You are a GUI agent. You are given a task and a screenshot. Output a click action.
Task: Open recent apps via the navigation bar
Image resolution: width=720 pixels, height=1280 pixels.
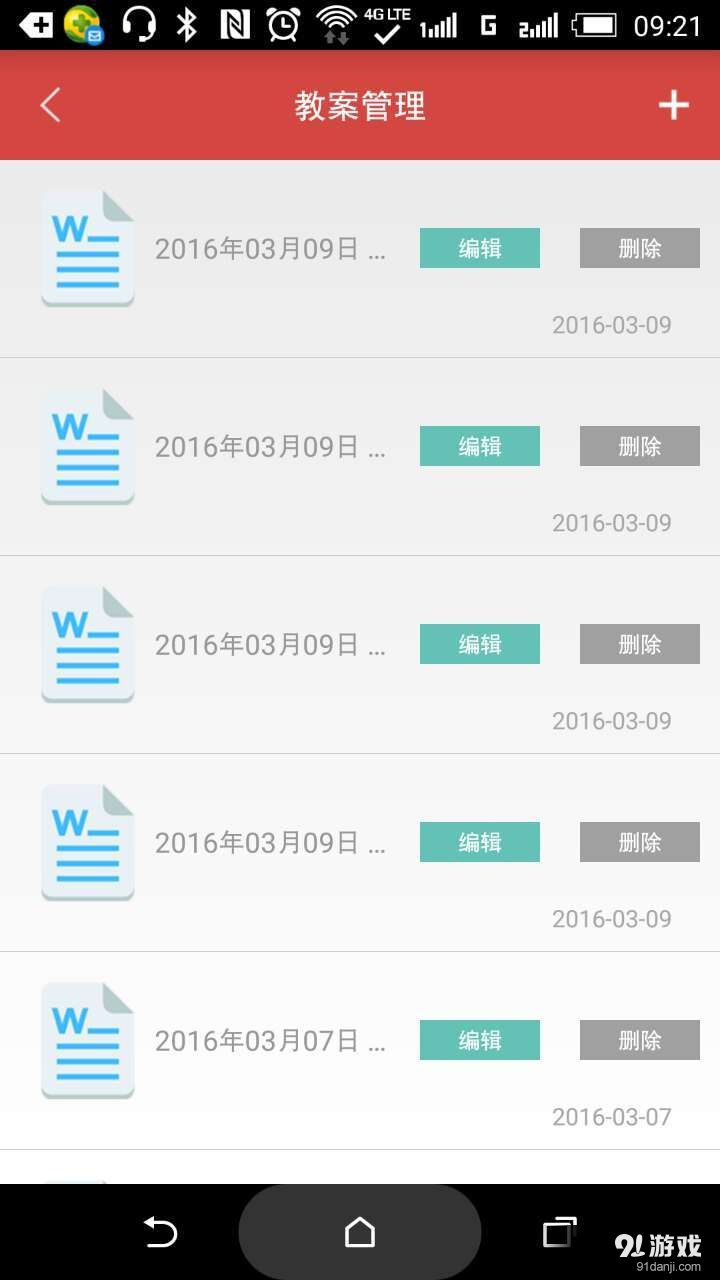(558, 1232)
